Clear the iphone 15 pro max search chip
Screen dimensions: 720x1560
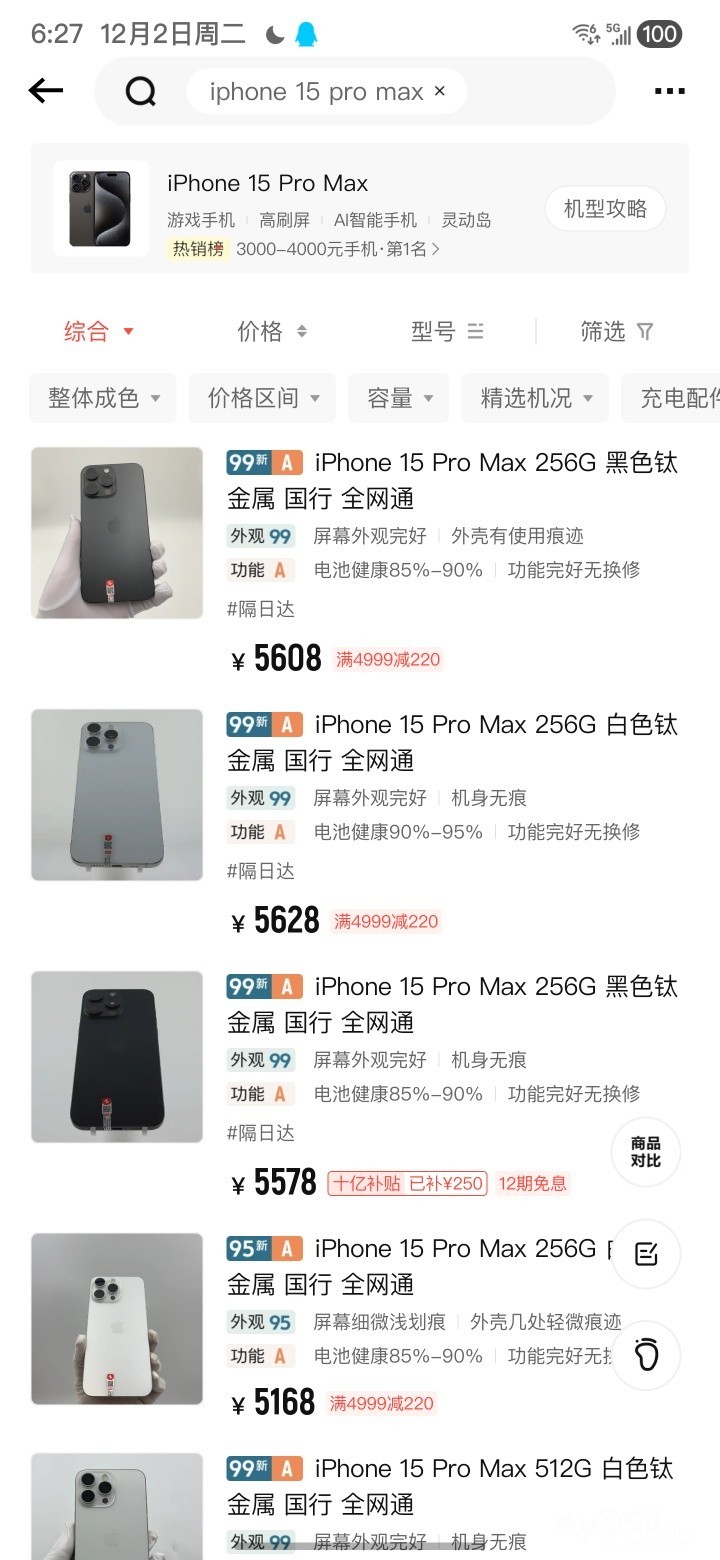click(x=440, y=91)
